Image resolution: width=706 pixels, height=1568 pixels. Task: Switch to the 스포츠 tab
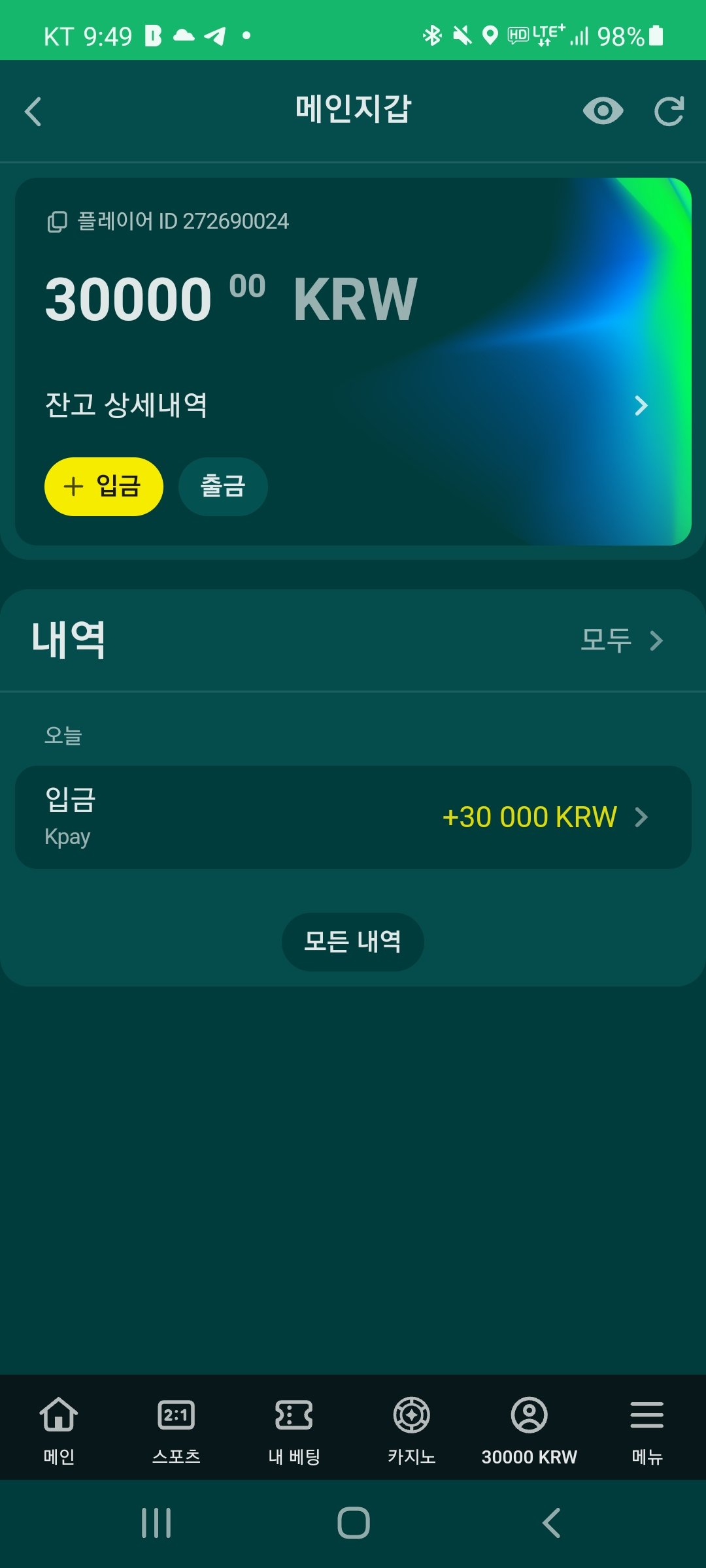tap(176, 1428)
